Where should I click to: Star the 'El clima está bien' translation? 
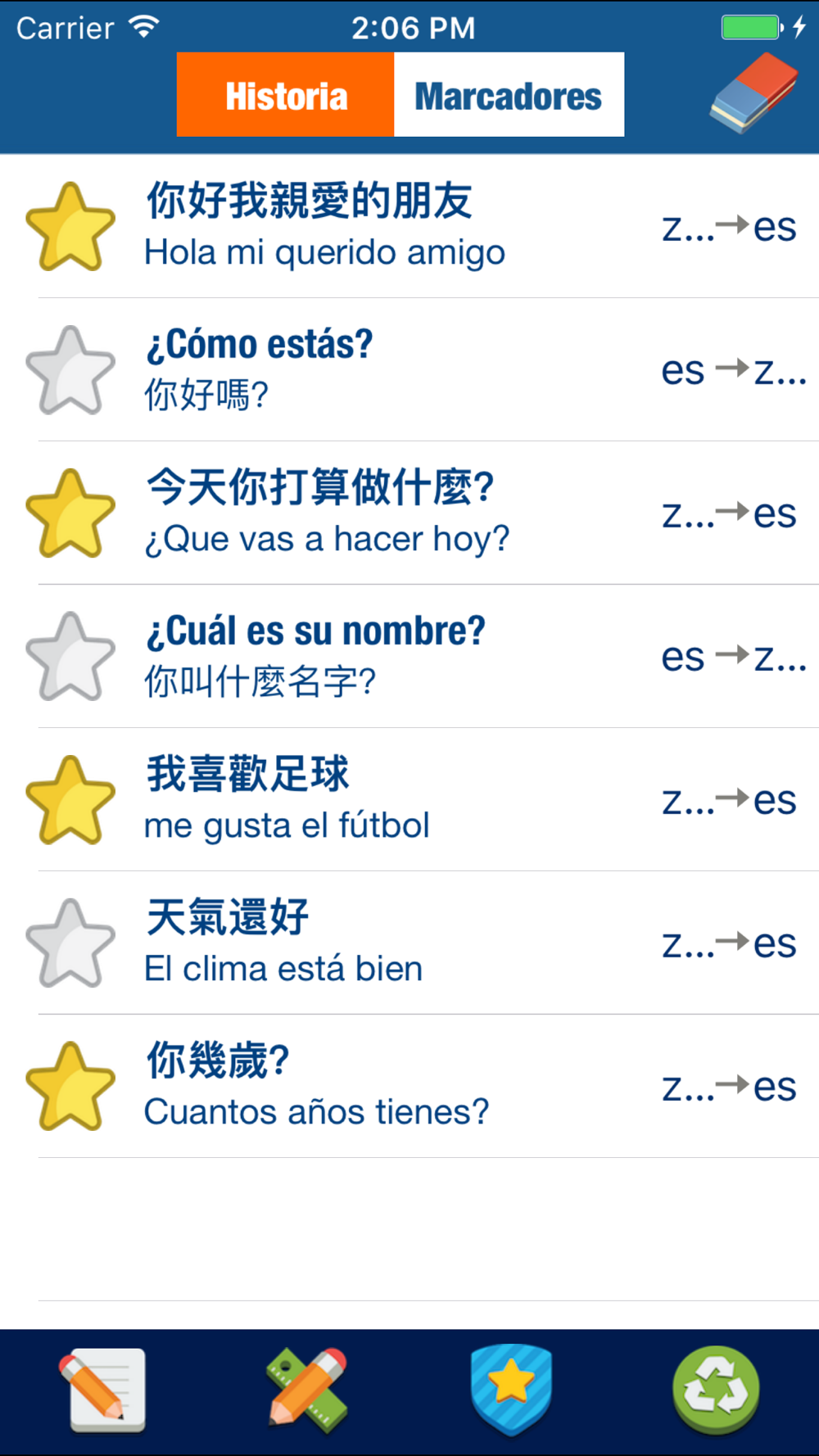(x=70, y=943)
